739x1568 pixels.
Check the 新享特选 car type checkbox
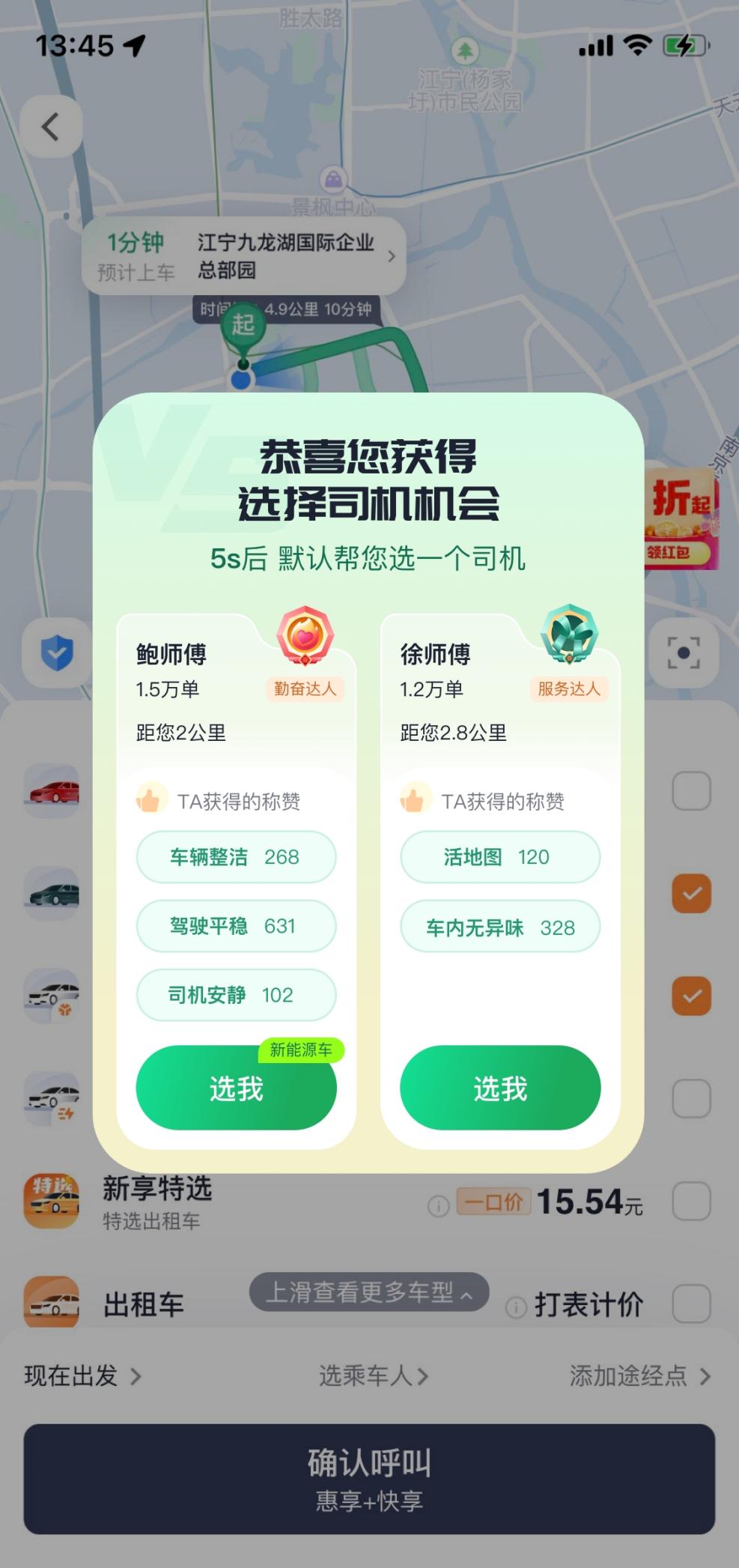(691, 1202)
